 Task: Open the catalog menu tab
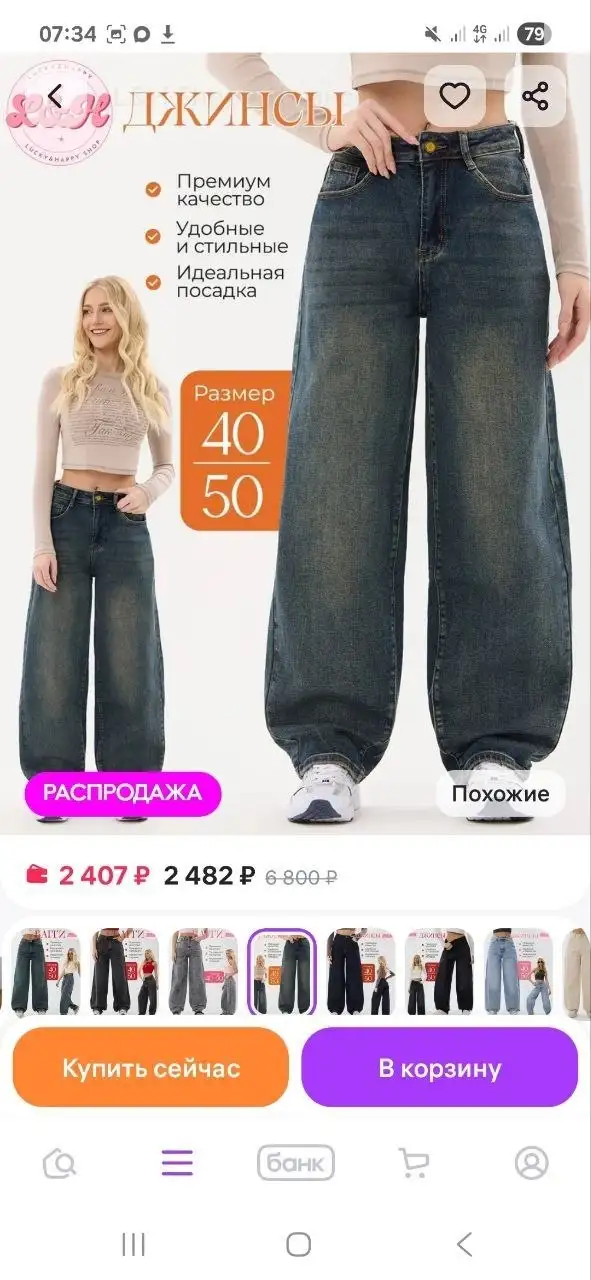(177, 1163)
